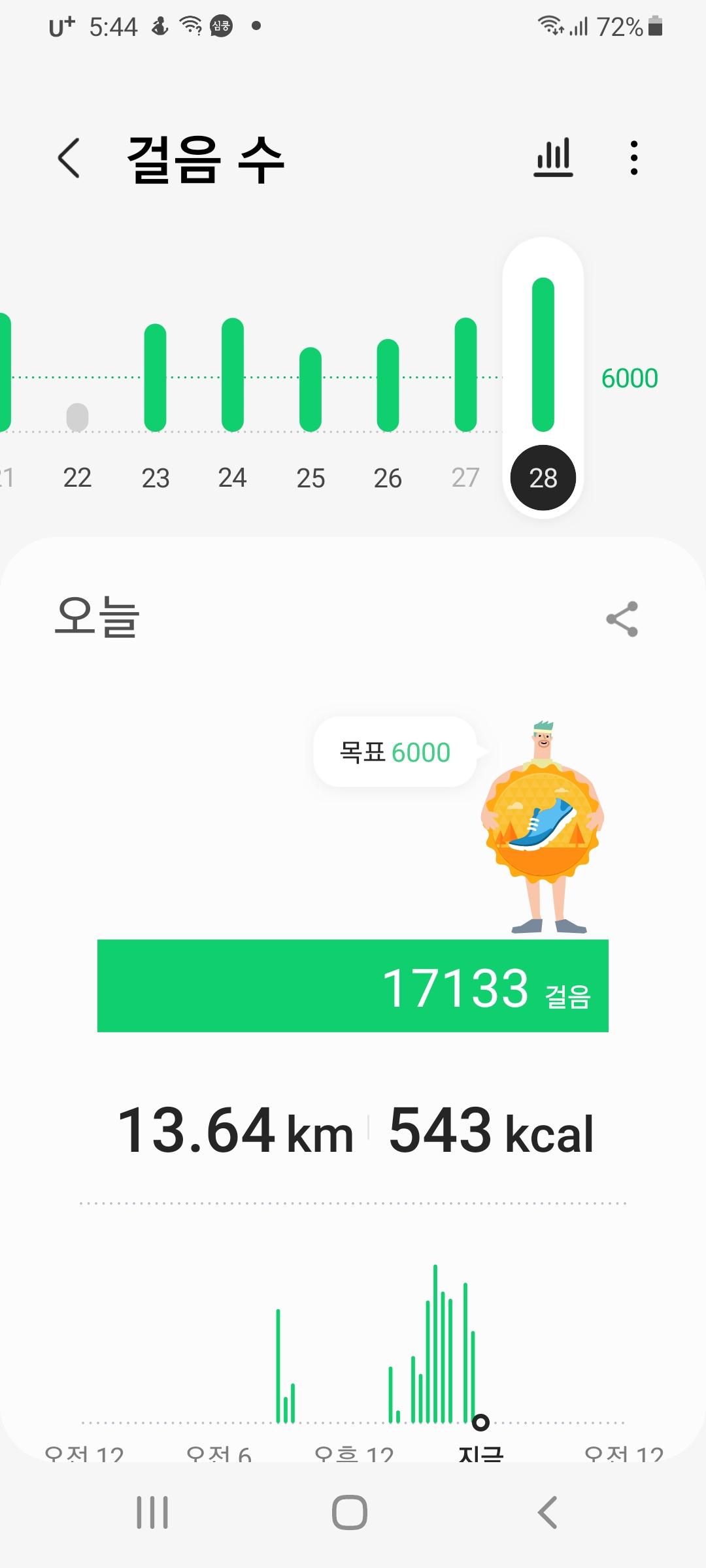
Task: Select the step bar for day 22
Action: point(77,418)
